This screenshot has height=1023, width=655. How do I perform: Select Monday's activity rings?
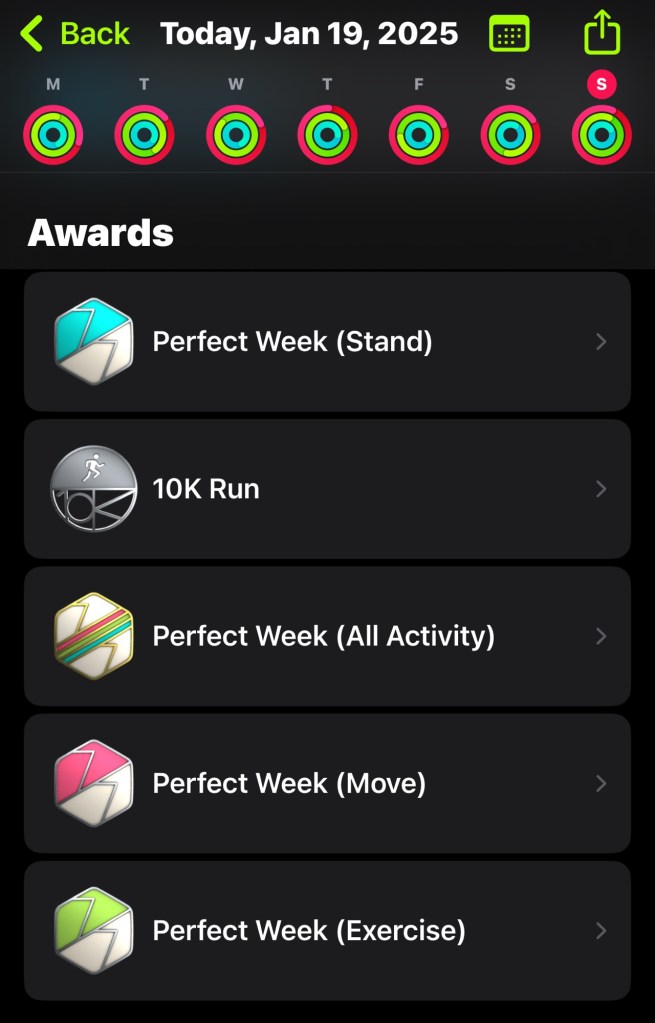pos(53,134)
